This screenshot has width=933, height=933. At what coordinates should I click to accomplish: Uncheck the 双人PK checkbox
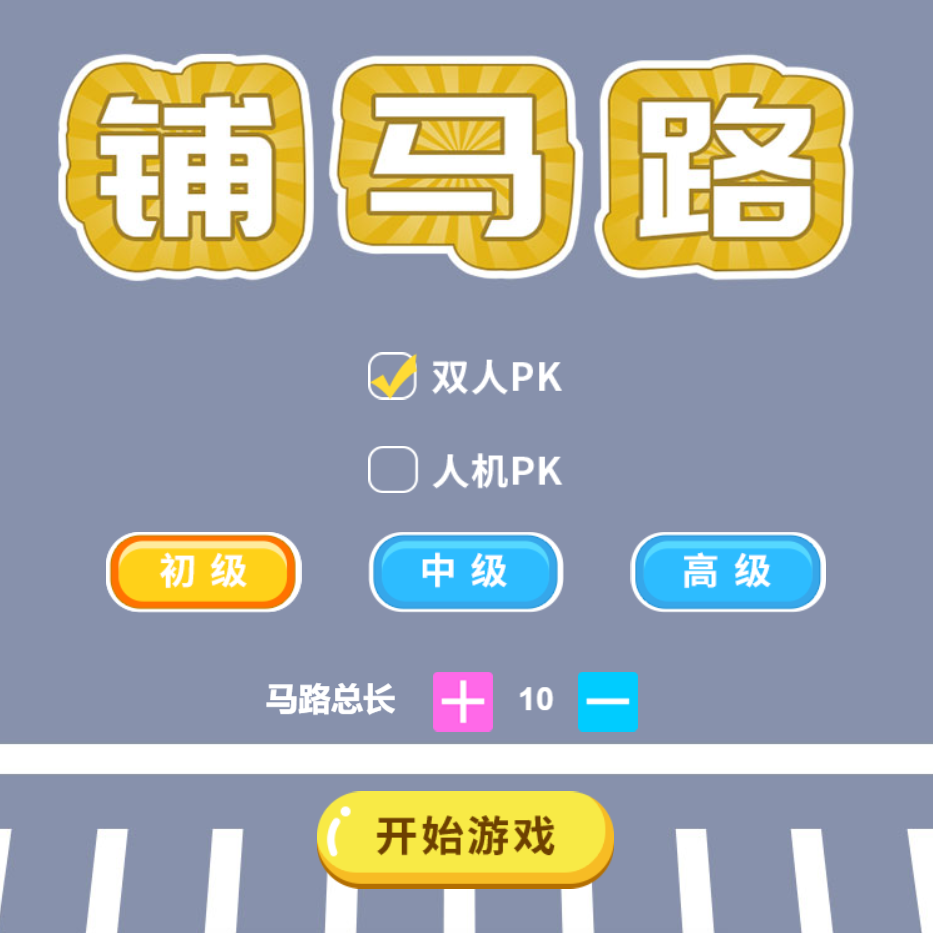[x=392, y=377]
